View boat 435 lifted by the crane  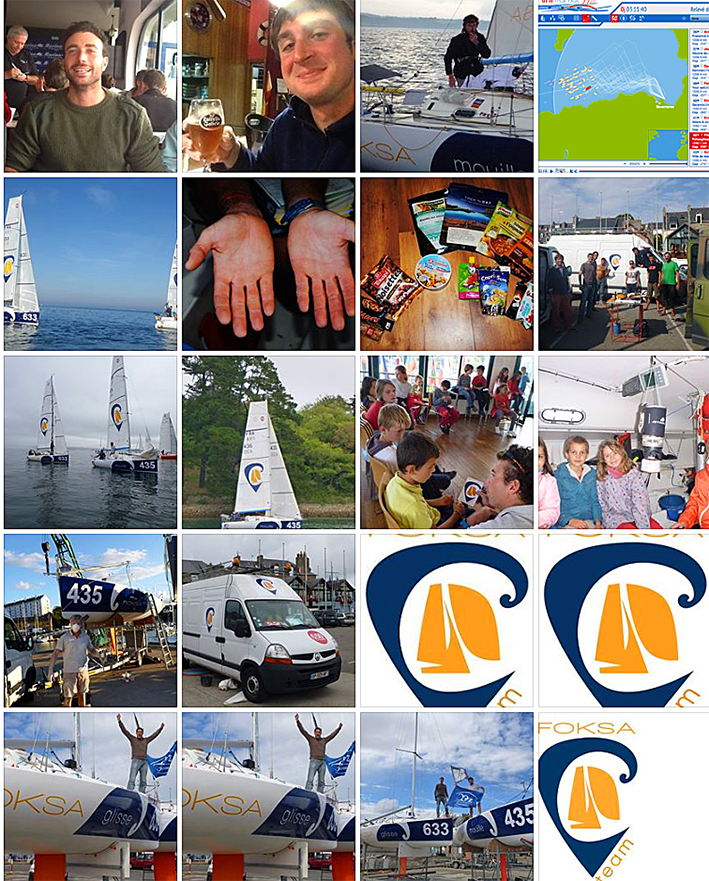pyautogui.click(x=90, y=620)
